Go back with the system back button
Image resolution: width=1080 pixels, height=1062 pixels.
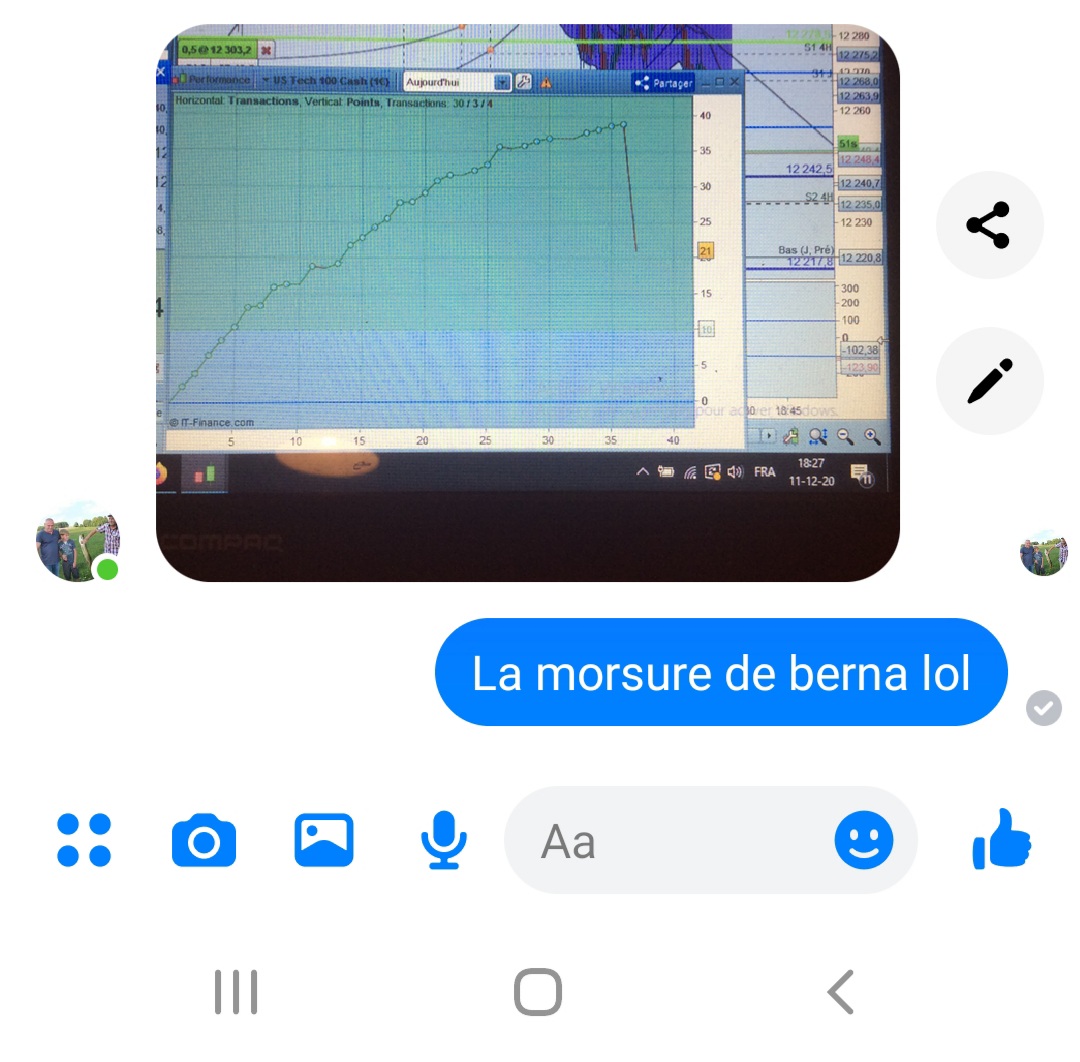tap(841, 992)
